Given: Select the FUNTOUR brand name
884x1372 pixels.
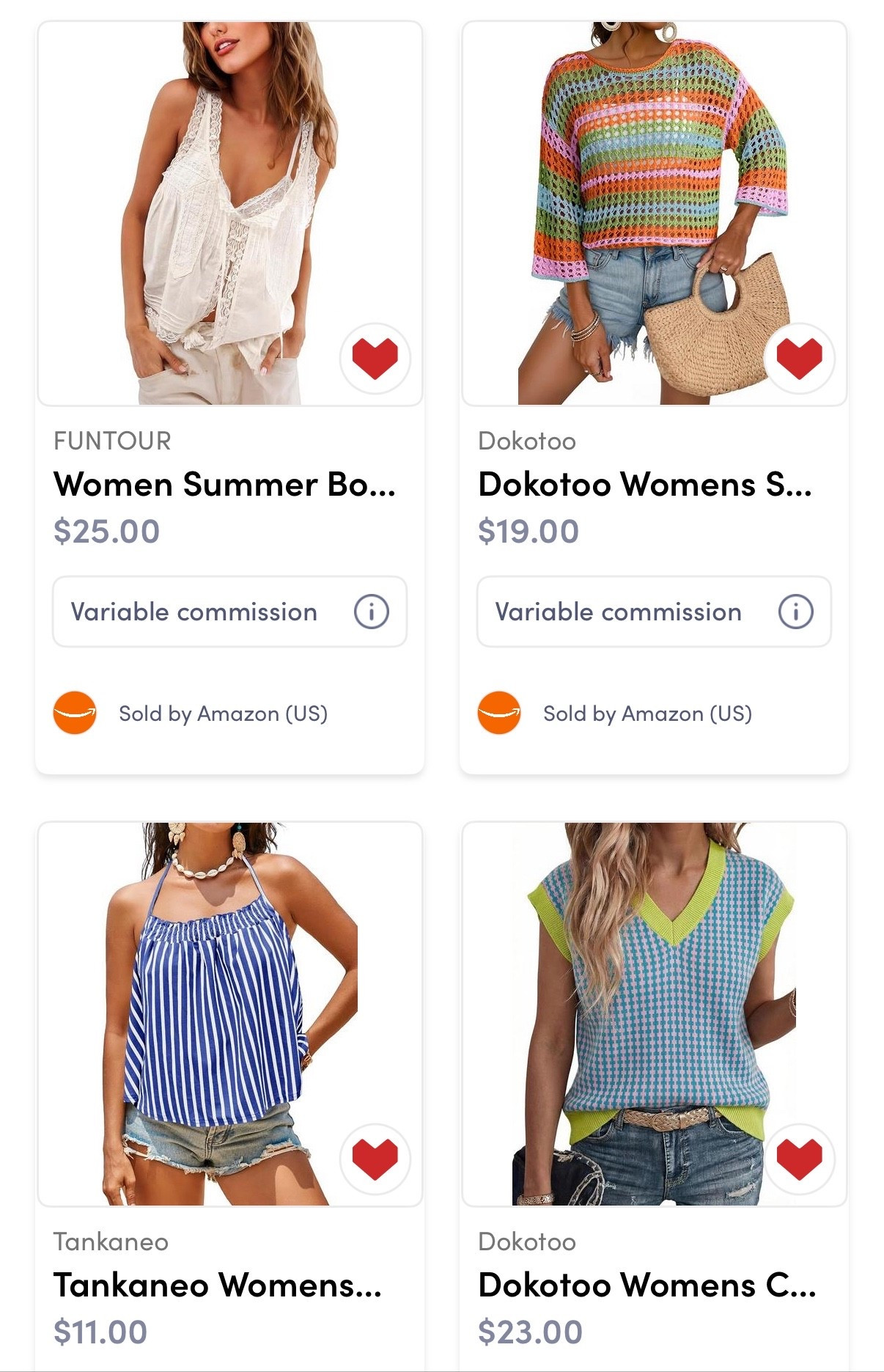Looking at the screenshot, I should pos(111,441).
